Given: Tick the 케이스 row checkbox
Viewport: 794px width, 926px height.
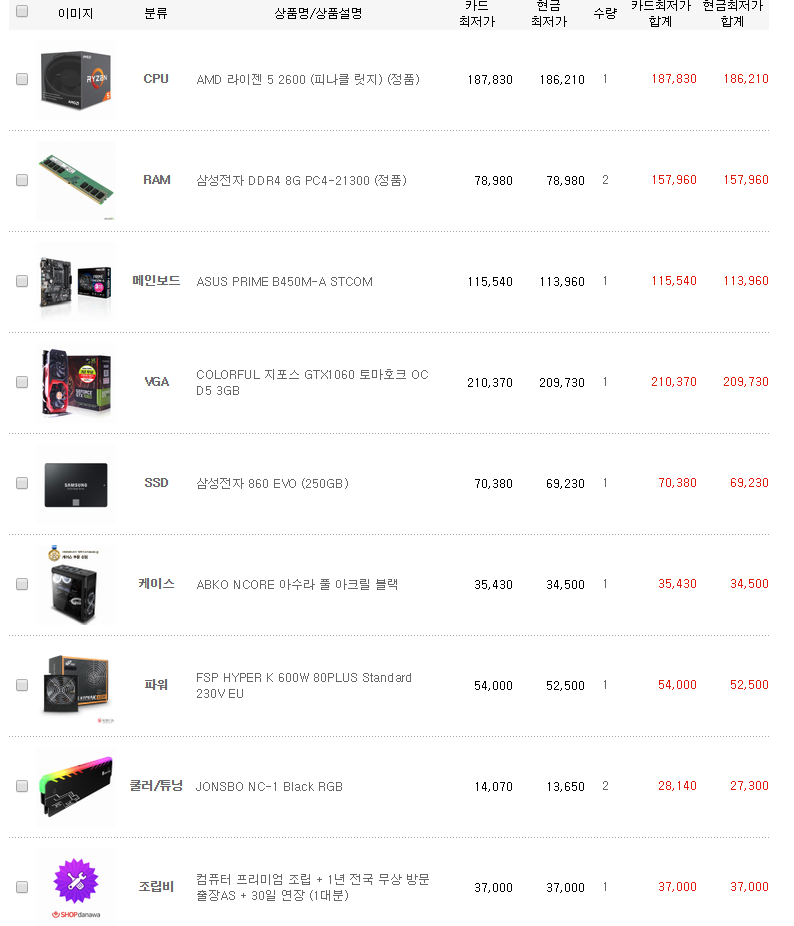Looking at the screenshot, I should pyautogui.click(x=22, y=584).
